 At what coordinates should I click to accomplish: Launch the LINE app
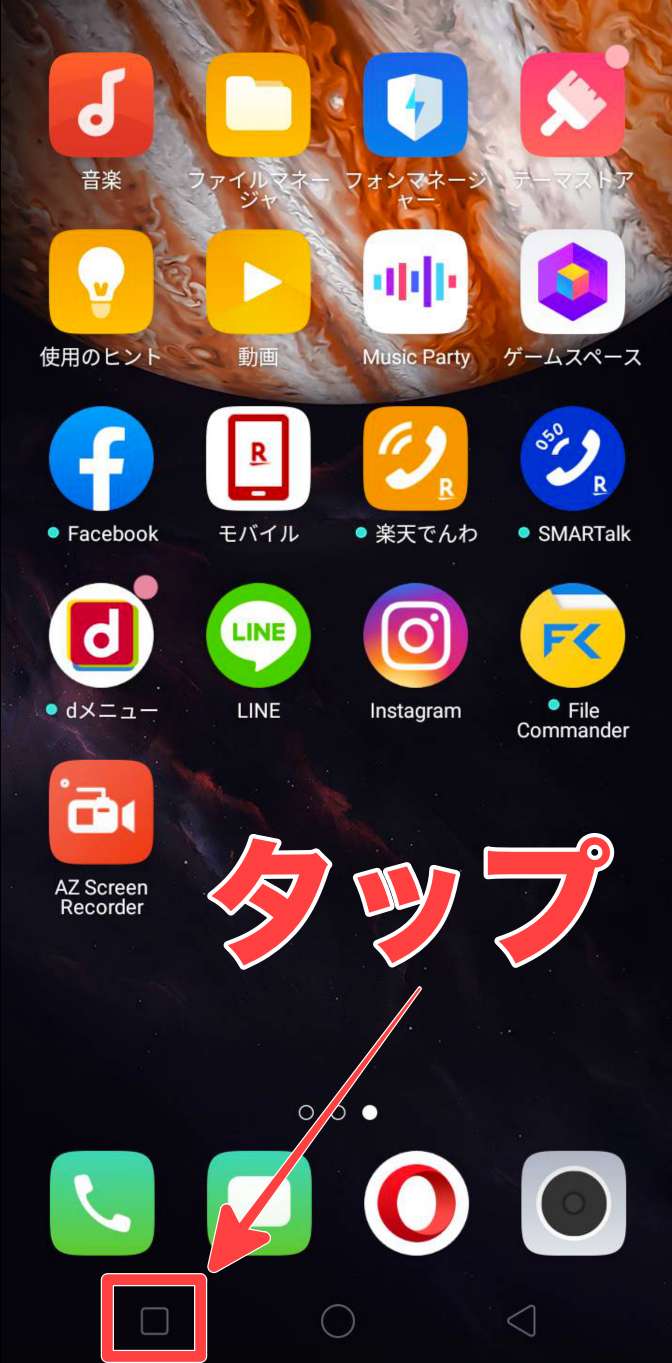coord(258,636)
